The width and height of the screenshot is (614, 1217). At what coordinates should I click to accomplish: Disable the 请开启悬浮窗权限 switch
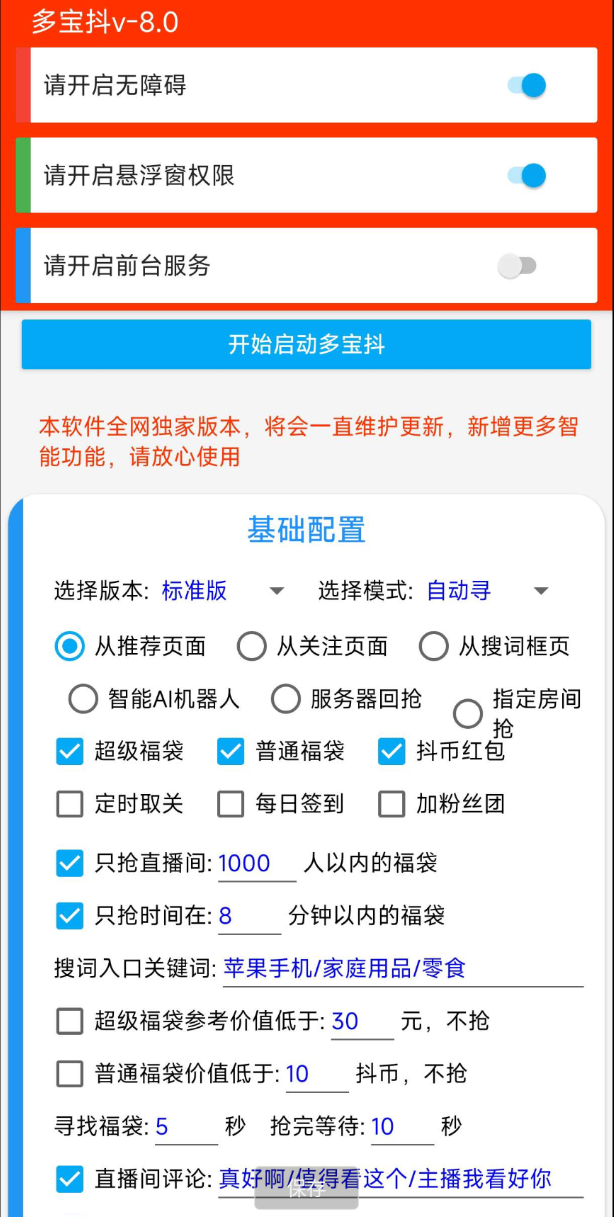tap(526, 176)
